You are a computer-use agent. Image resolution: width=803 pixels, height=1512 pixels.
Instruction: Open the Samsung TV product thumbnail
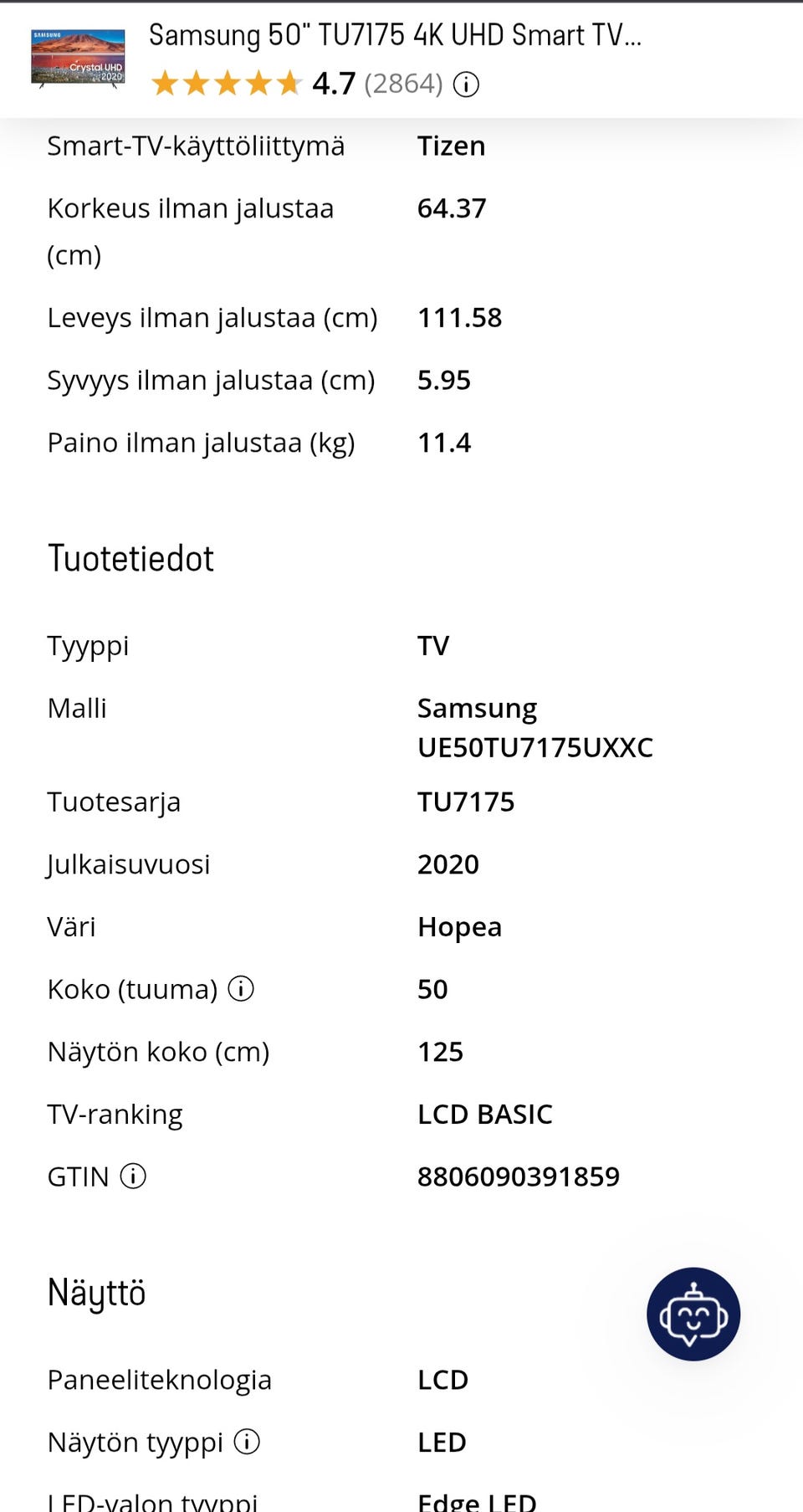click(78, 59)
